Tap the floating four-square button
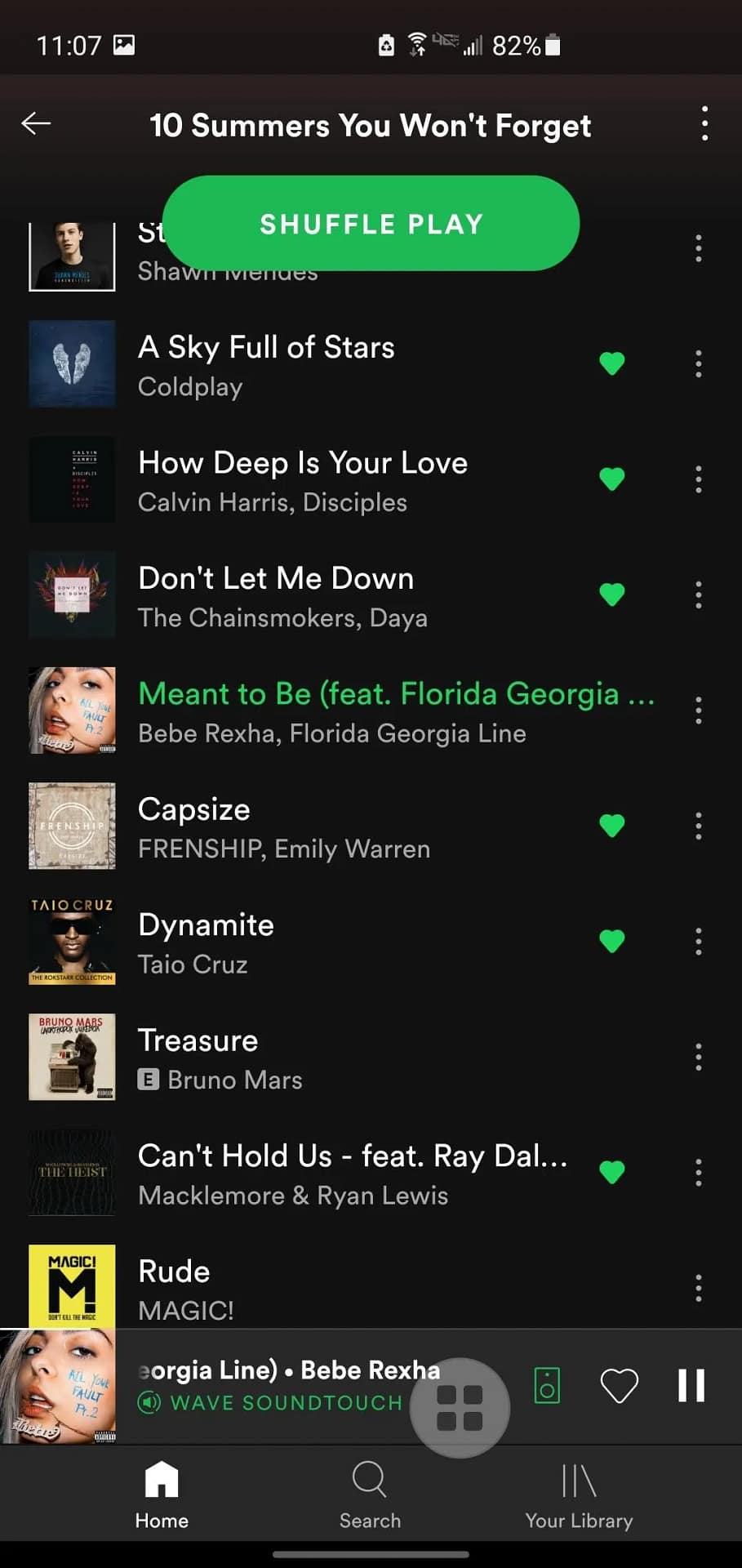Screen dimensions: 742x1568 point(460,1408)
